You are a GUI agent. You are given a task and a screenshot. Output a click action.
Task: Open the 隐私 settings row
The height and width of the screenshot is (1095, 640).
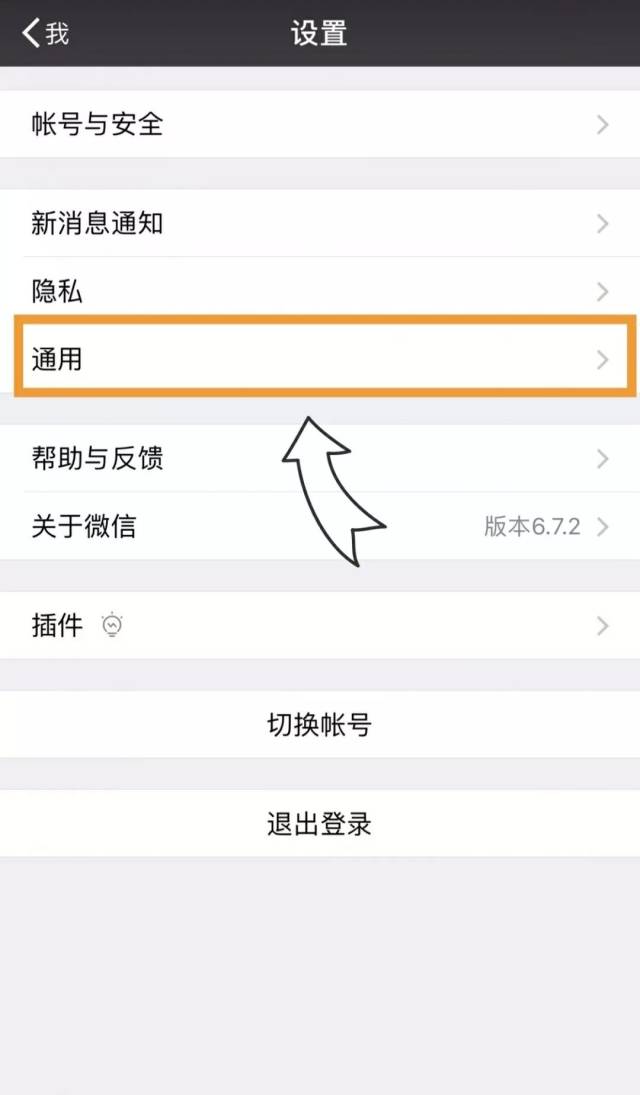(320, 291)
